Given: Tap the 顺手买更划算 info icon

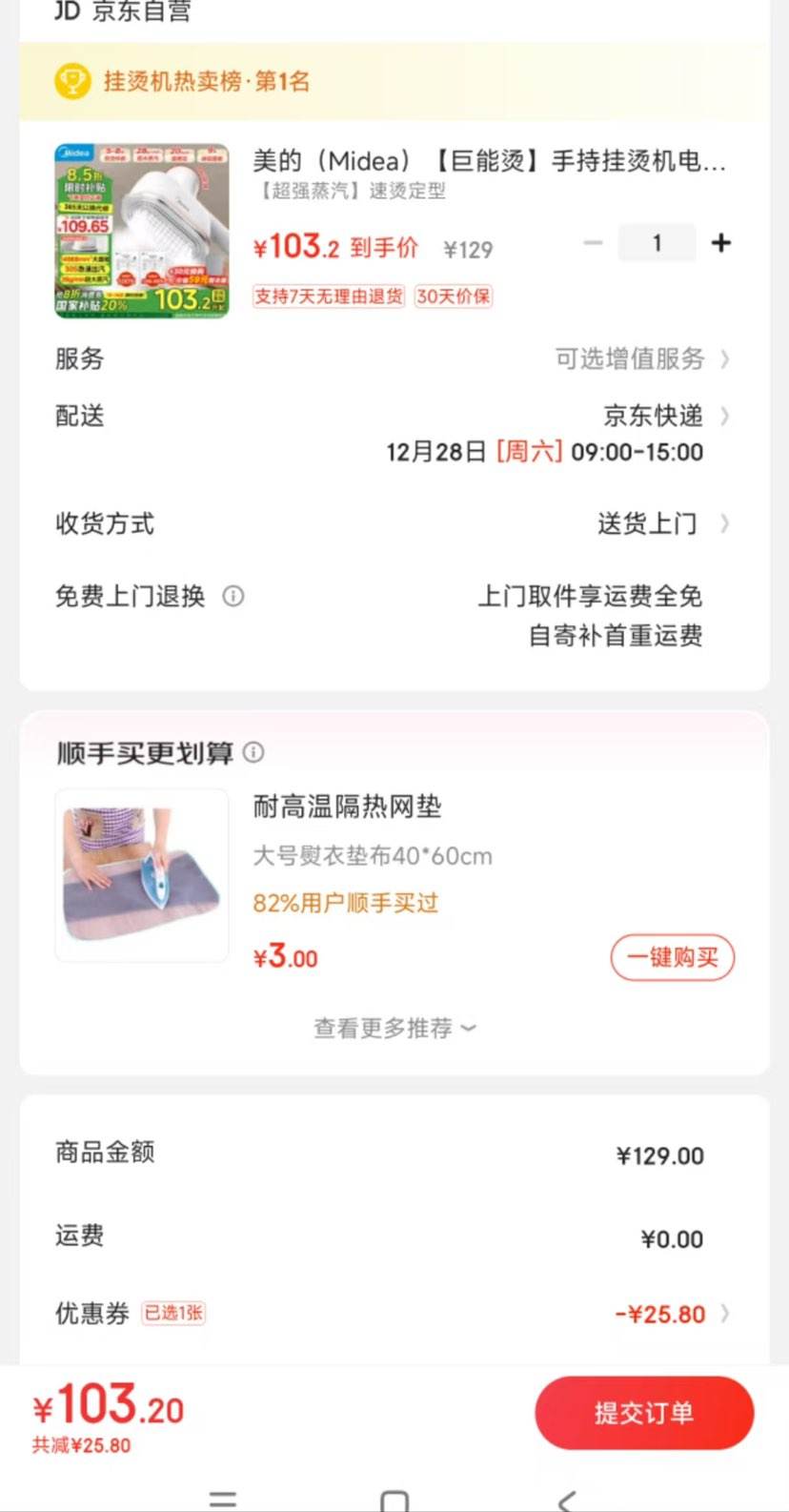Looking at the screenshot, I should click(253, 752).
